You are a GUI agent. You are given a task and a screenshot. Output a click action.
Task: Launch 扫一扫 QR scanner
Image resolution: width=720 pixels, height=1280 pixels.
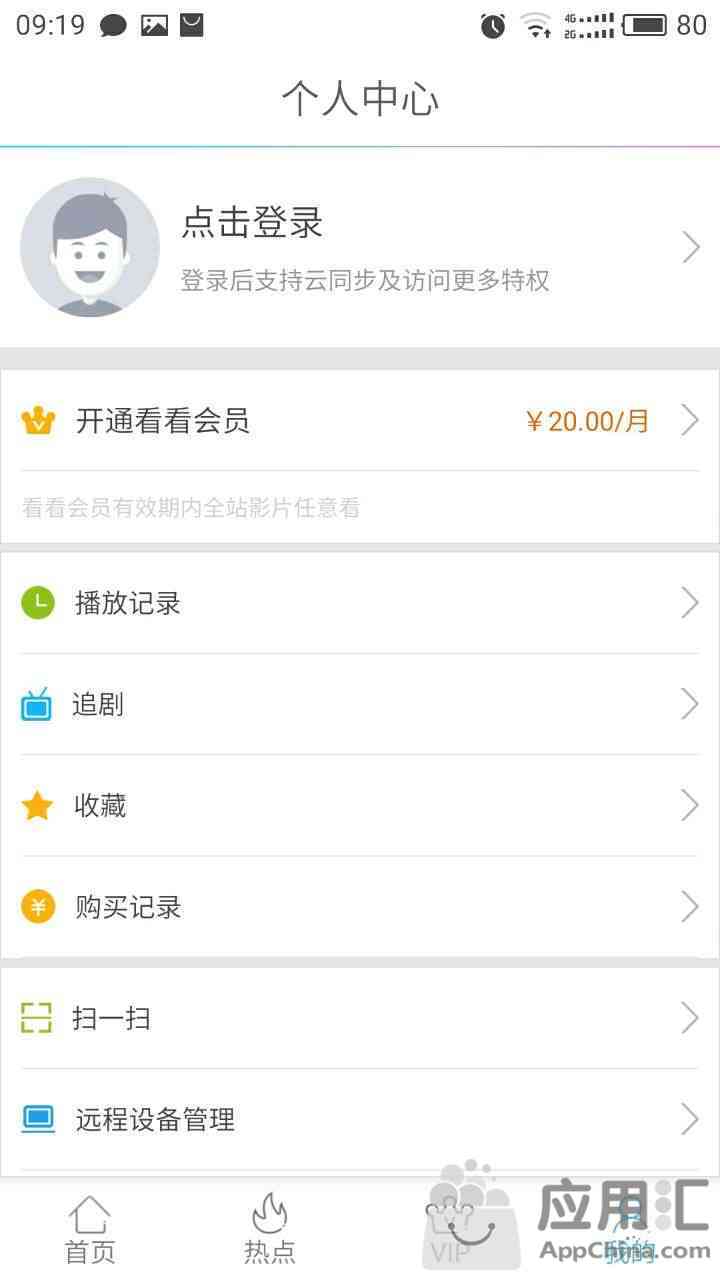pos(360,1019)
